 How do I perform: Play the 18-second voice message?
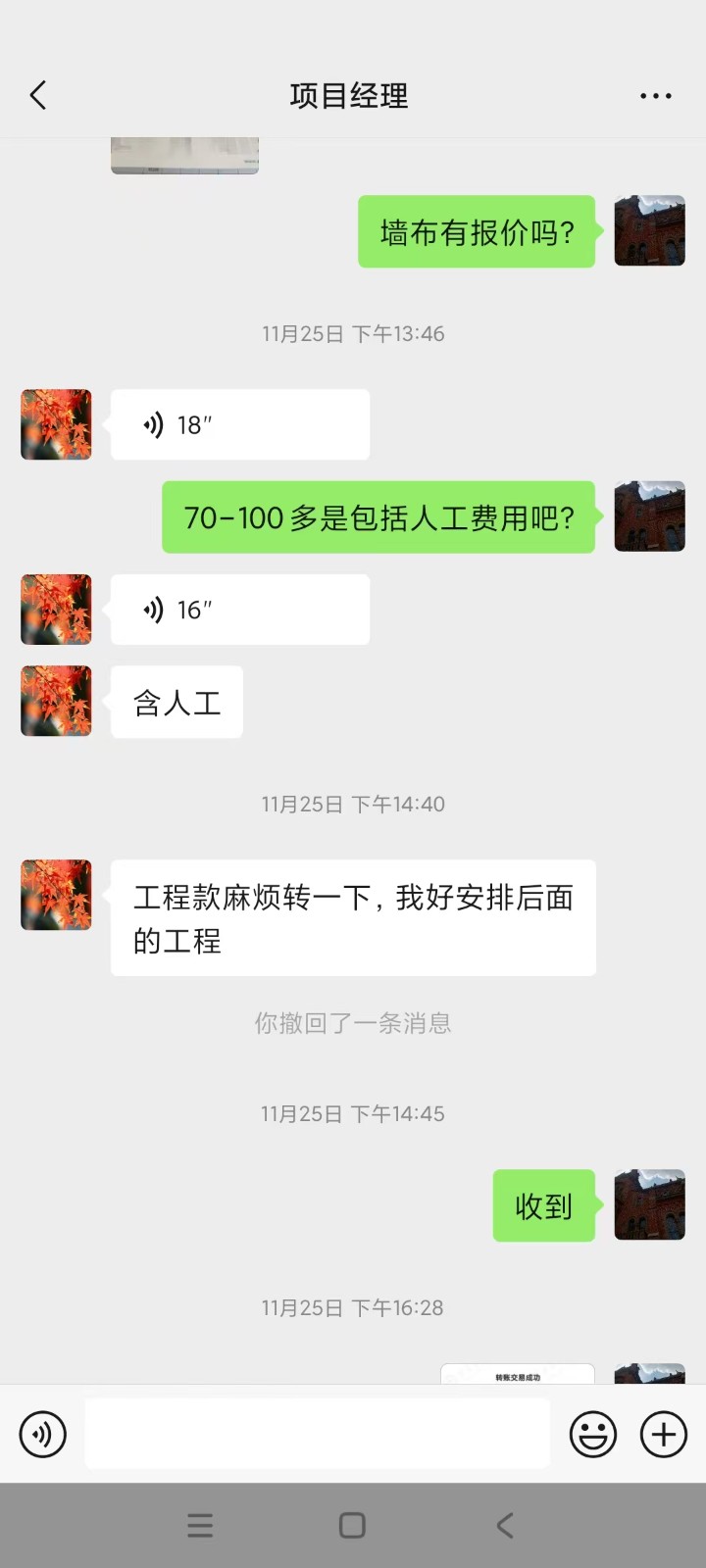pyautogui.click(x=239, y=424)
